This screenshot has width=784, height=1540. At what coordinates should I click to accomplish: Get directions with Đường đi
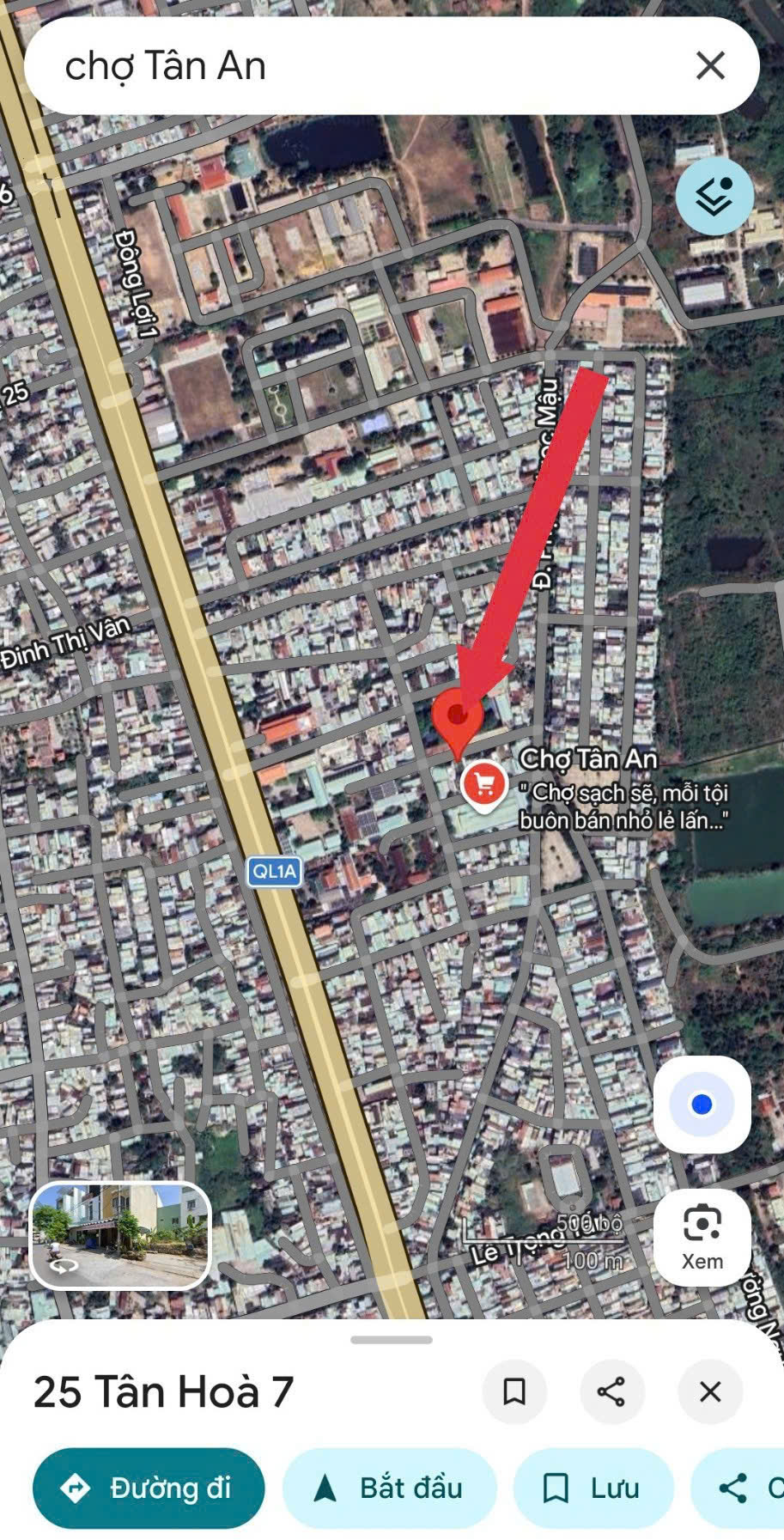point(149,1488)
